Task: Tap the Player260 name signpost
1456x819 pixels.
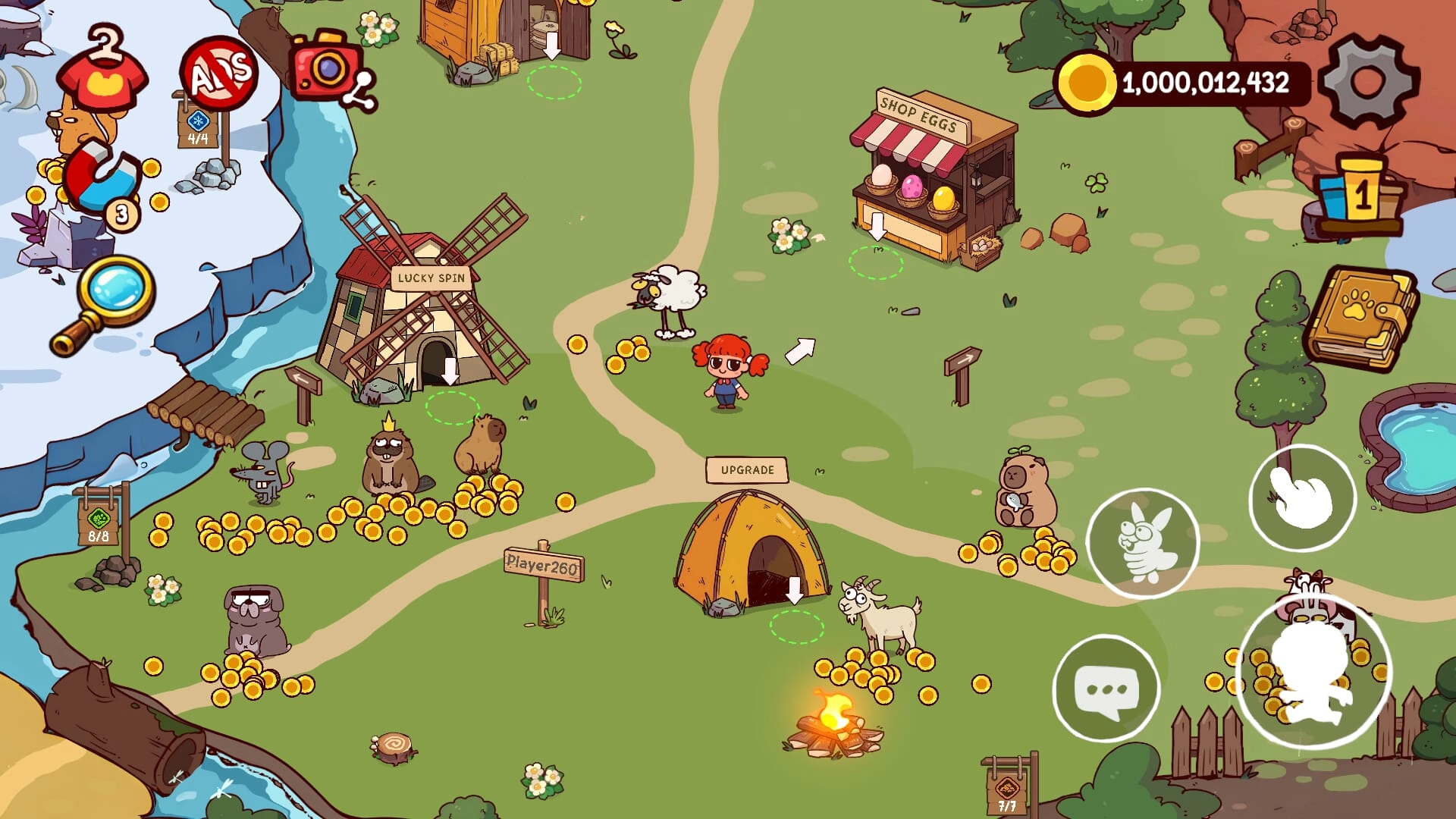Action: [543, 565]
